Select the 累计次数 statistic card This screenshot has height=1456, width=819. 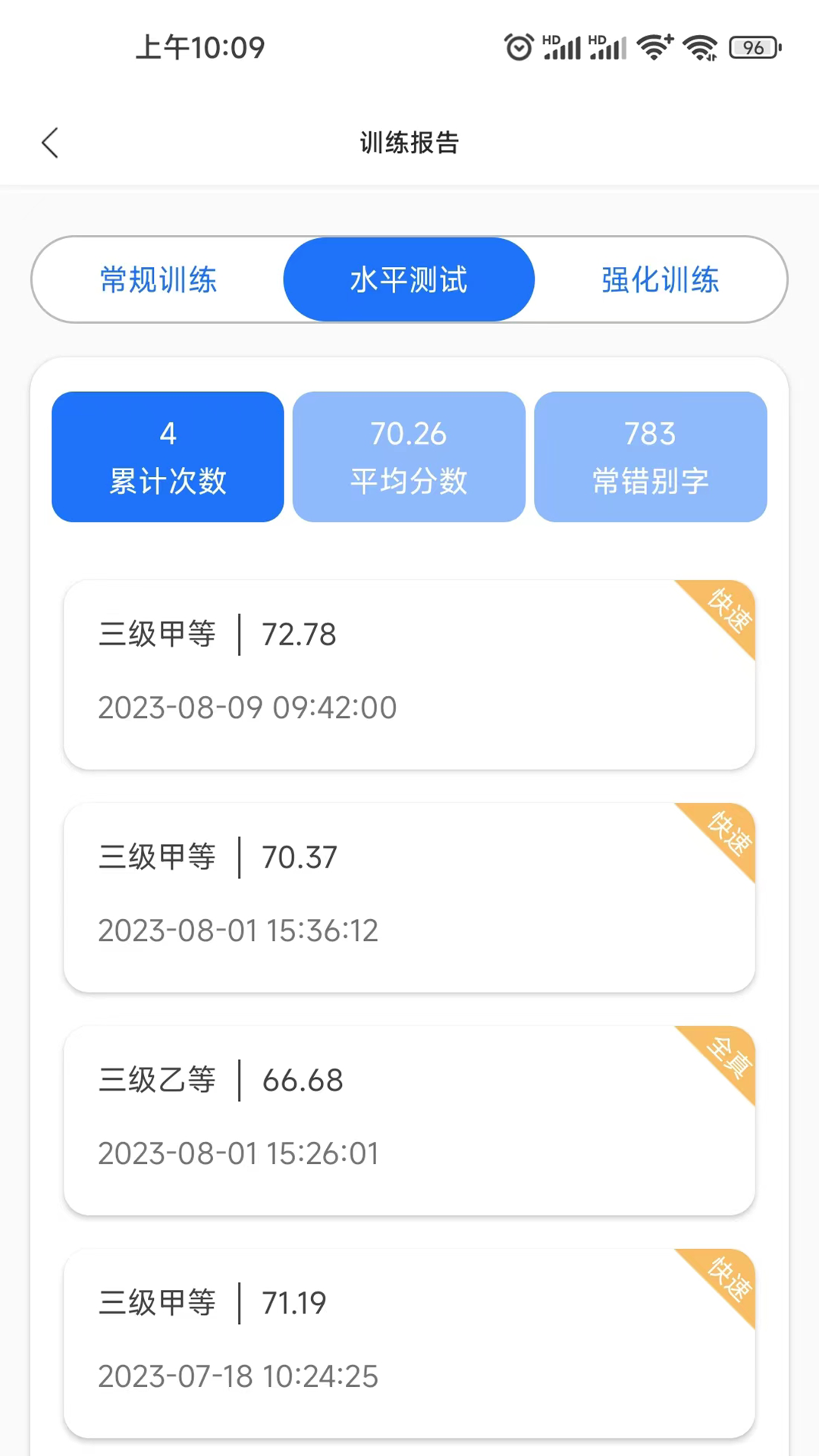[167, 457]
